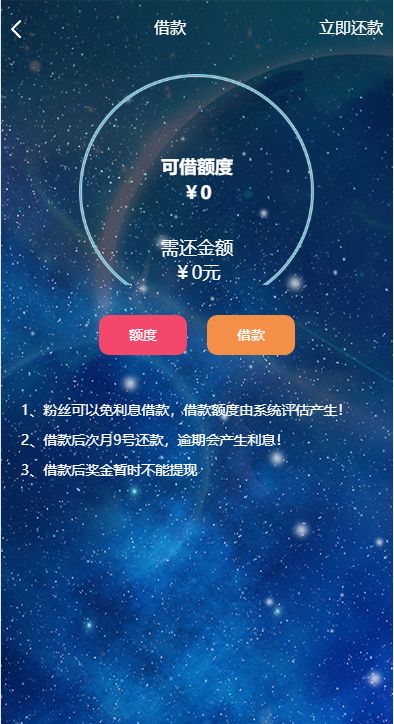Tap the orange 借款 button
This screenshot has height=724, width=394.
tap(251, 335)
